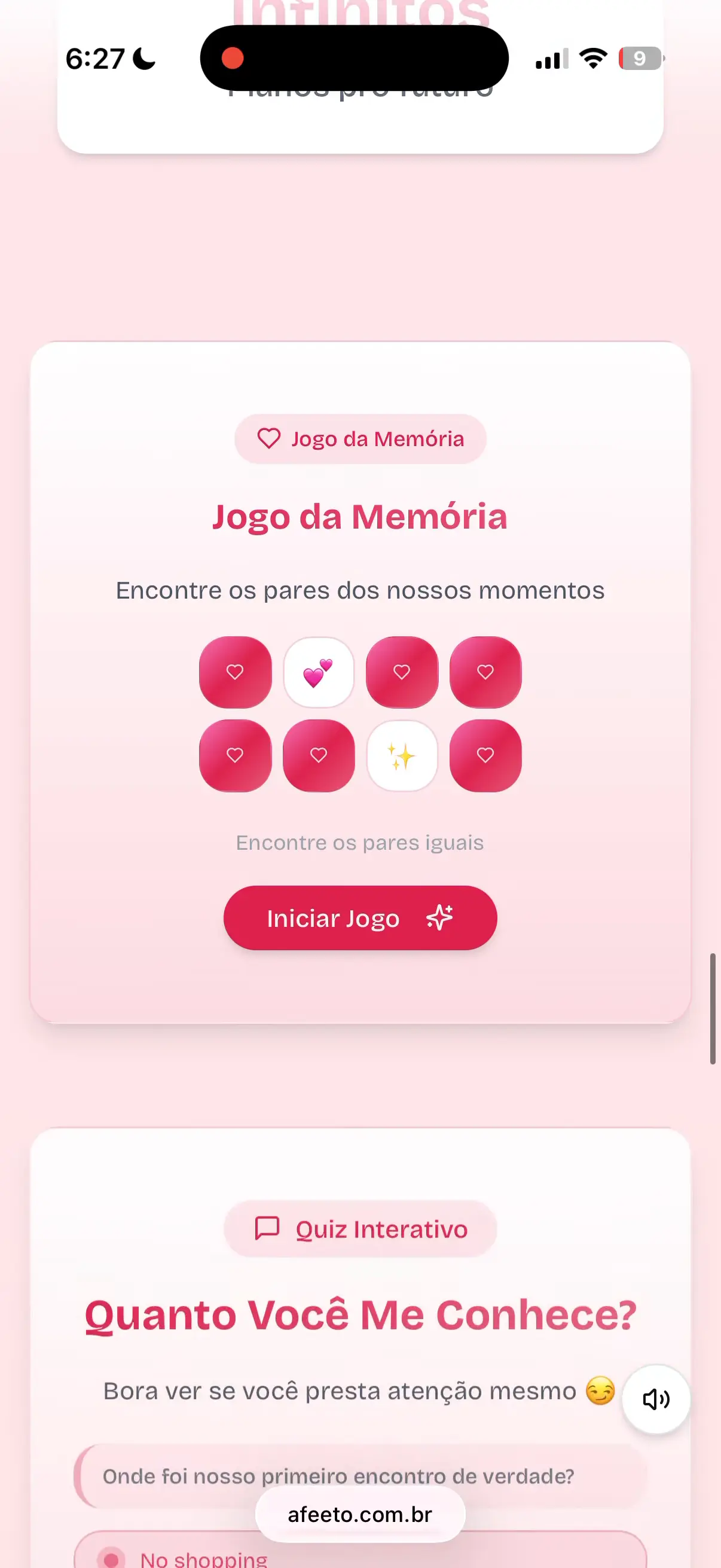Mute the audio with the speaker button
Image resolution: width=721 pixels, height=1568 pixels.
(x=655, y=1399)
